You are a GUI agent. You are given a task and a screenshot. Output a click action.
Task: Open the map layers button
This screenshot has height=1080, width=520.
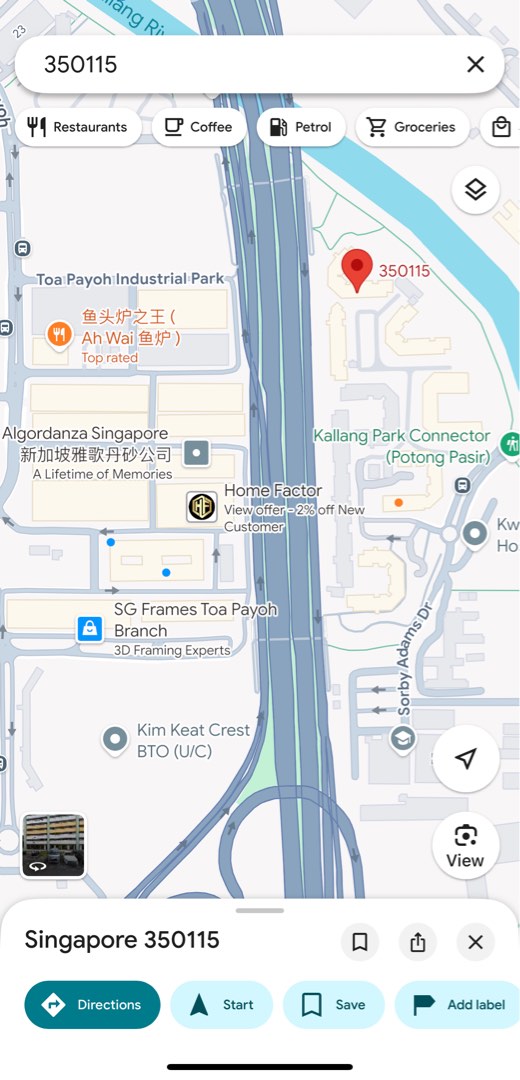coord(475,189)
